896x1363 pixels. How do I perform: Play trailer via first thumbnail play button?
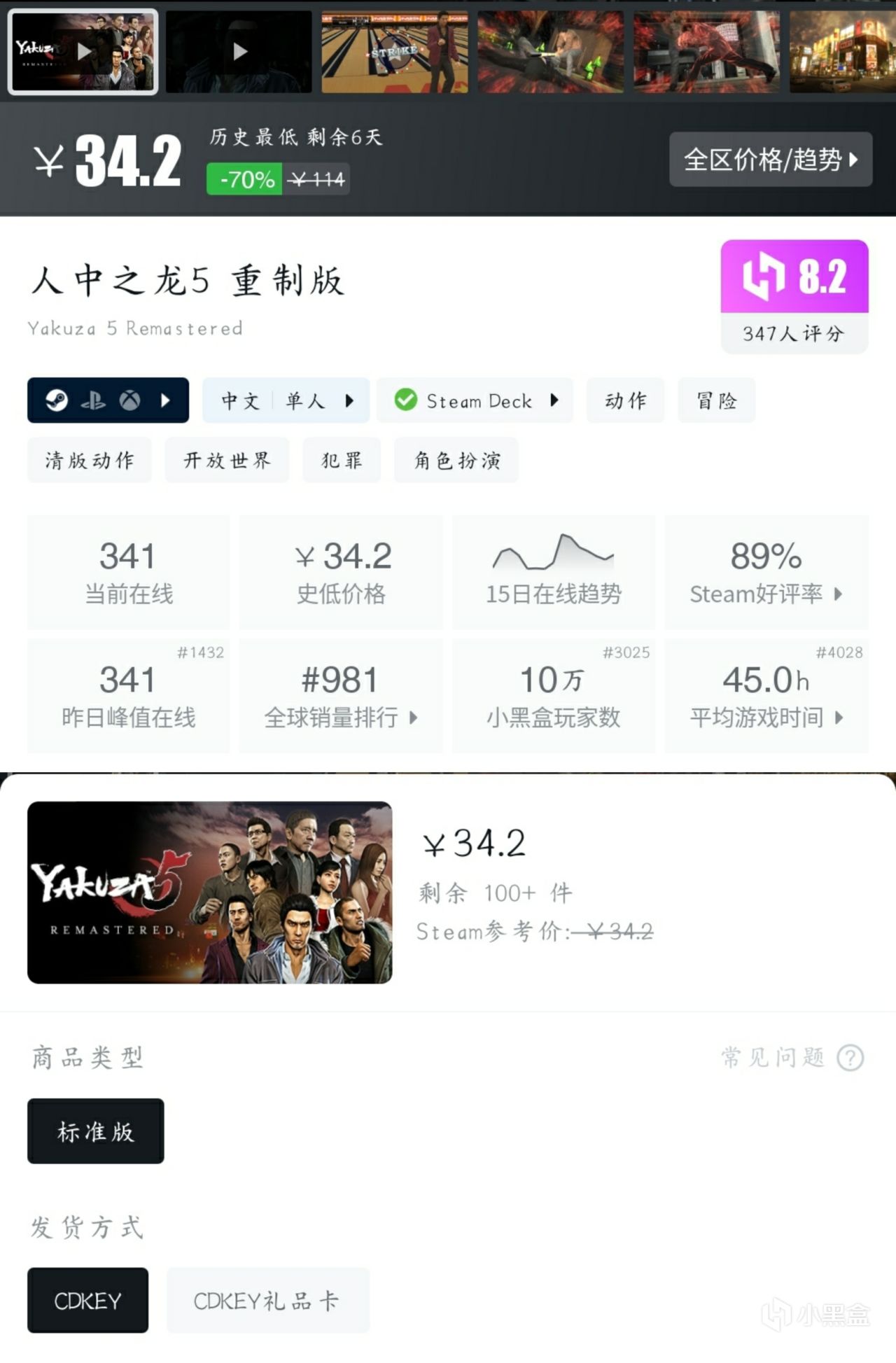83,51
